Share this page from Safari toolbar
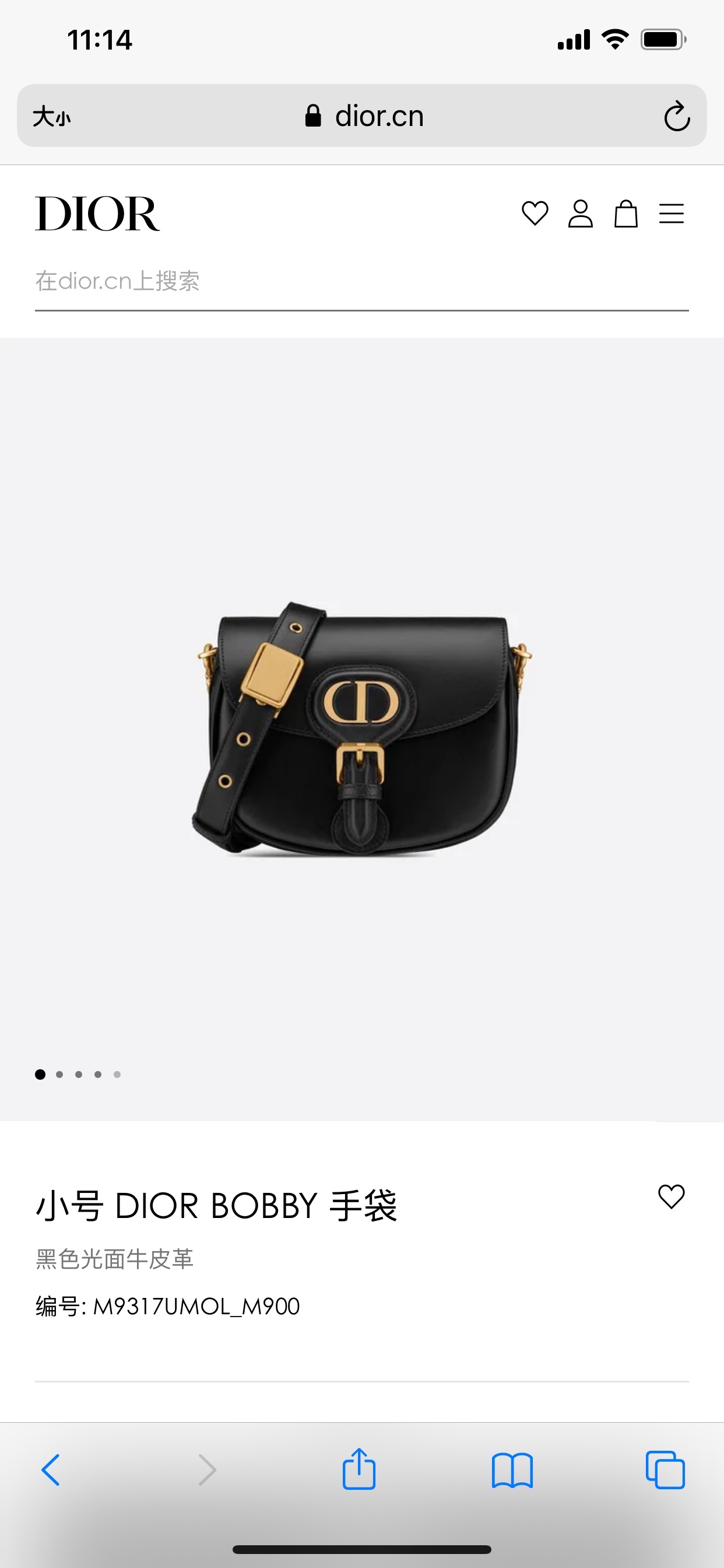Screen dimensions: 724x1568 (359, 1470)
